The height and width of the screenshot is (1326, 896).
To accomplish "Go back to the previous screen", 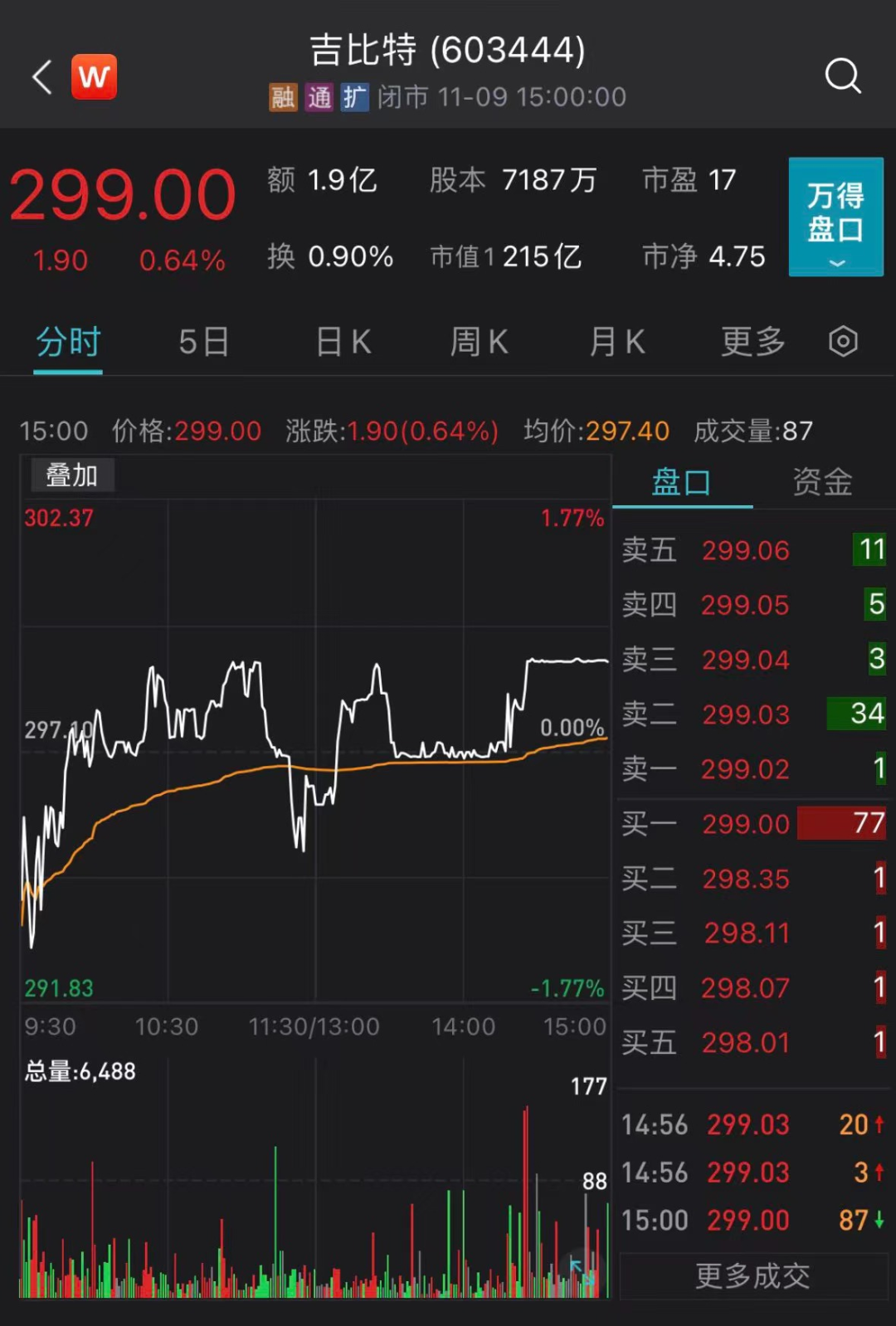I will click(43, 77).
